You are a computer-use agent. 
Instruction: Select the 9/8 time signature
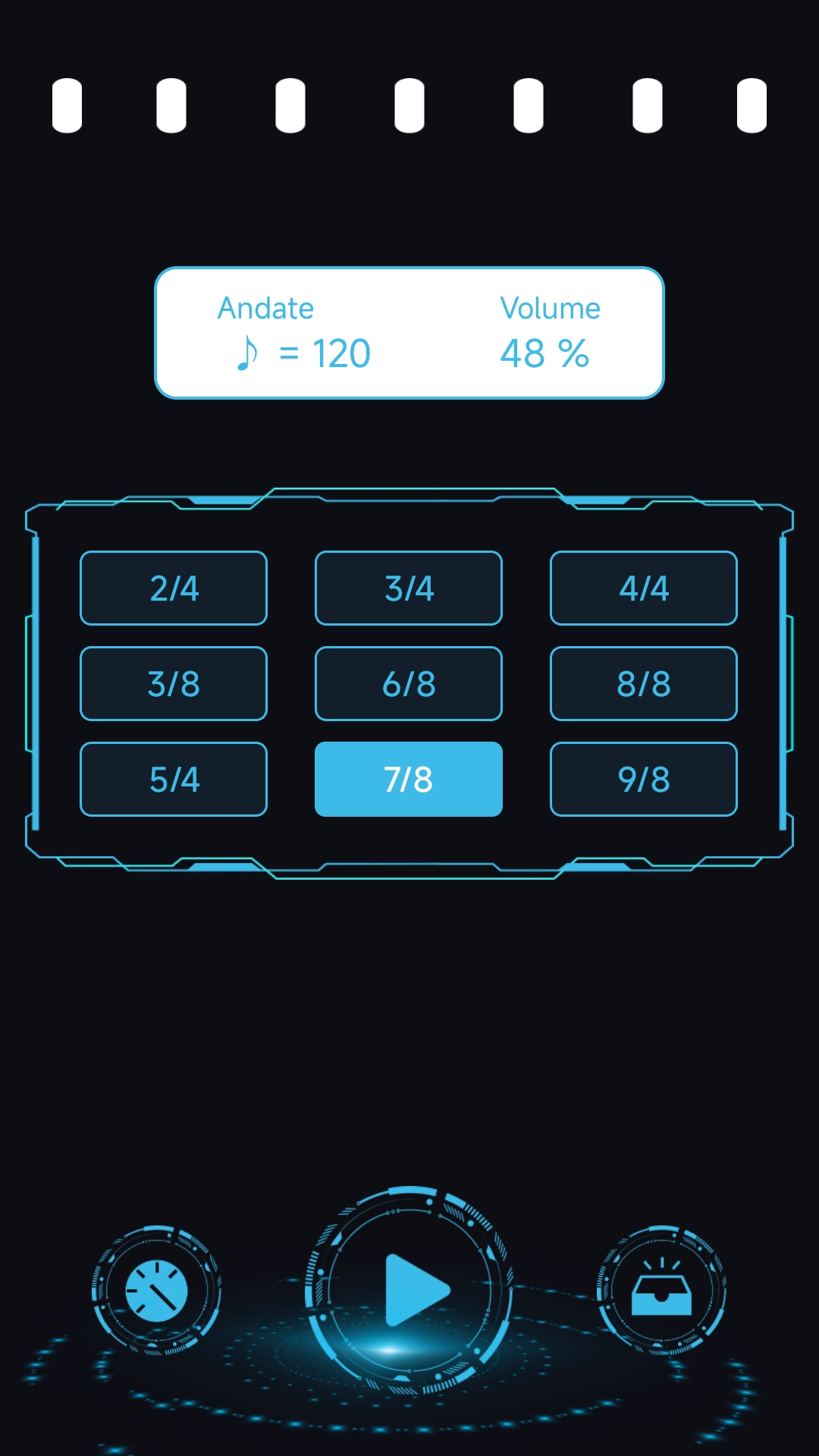[644, 780]
